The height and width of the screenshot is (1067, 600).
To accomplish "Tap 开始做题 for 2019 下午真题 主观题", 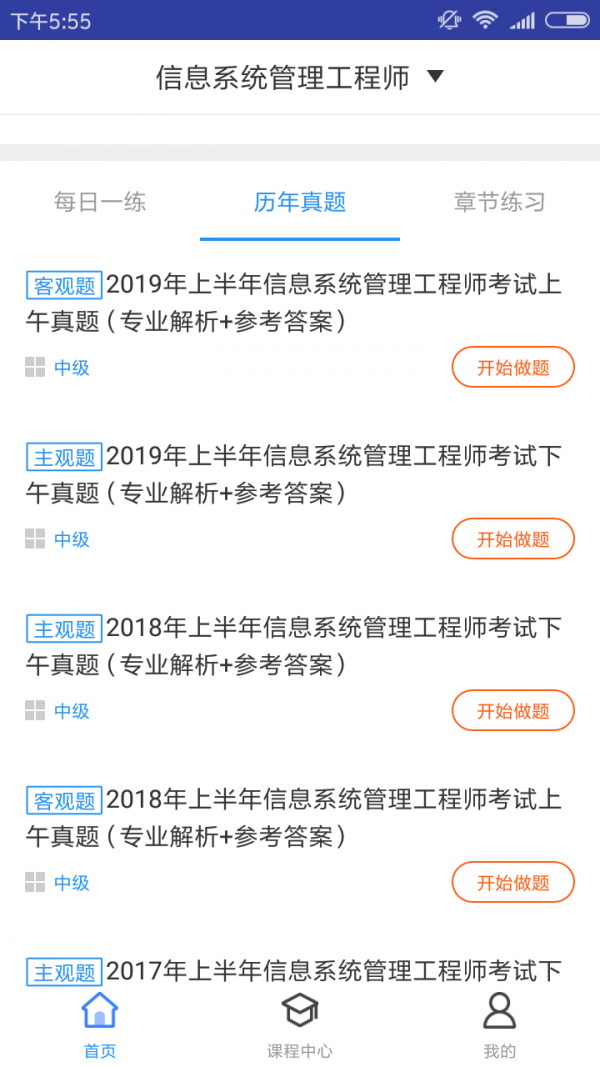I will point(513,539).
